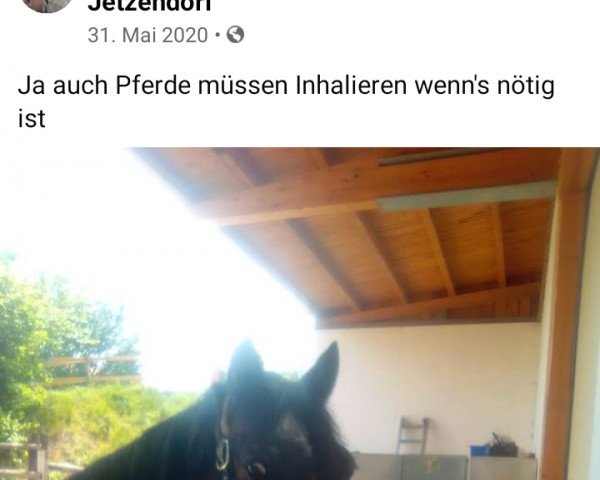This screenshot has width=600, height=480.
Task: Open the poster's profile picture
Action: point(47,4)
